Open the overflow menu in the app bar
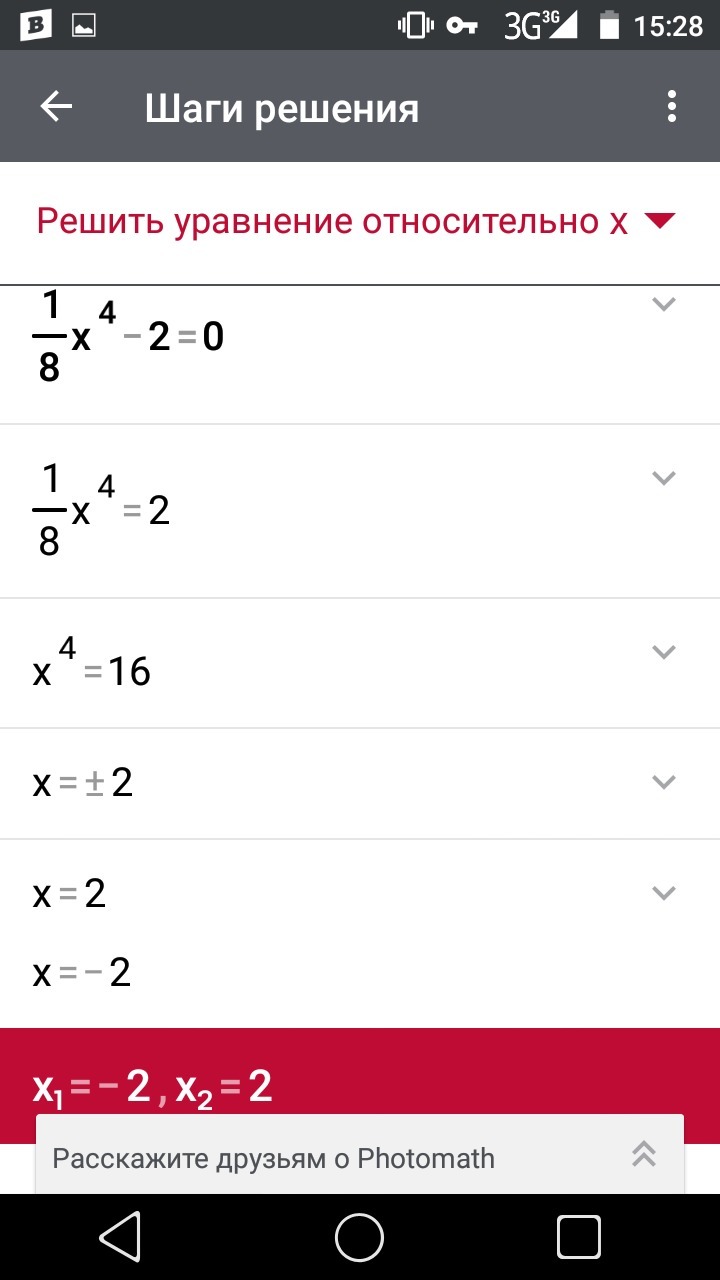Image resolution: width=720 pixels, height=1280 pixels. click(x=671, y=107)
